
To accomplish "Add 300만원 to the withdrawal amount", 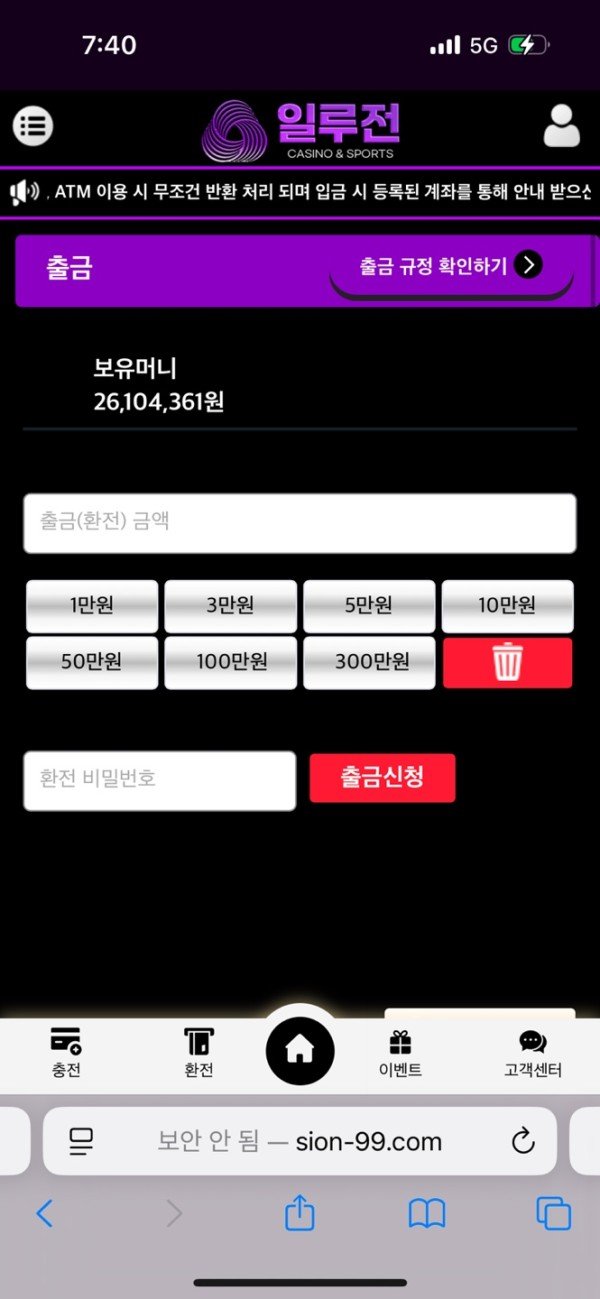I will coord(369,662).
